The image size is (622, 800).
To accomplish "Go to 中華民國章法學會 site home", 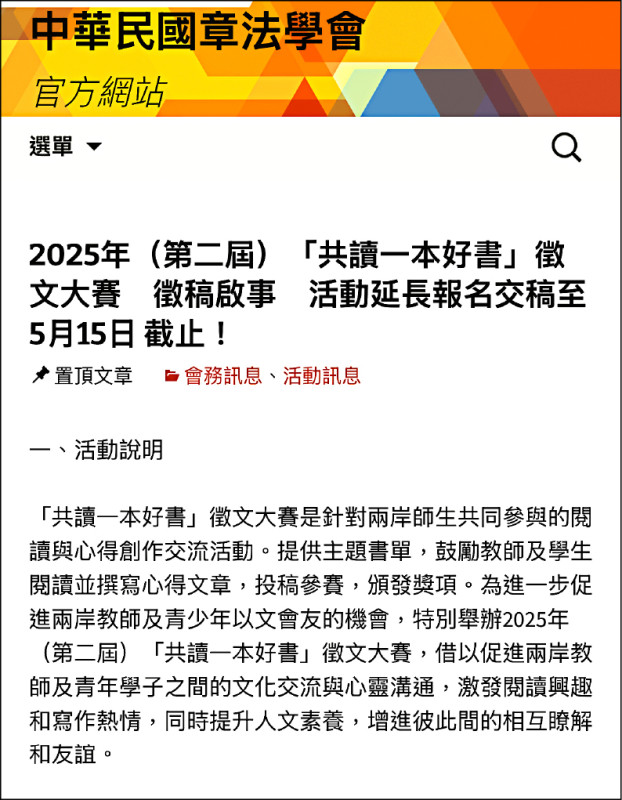I will [x=197, y=32].
